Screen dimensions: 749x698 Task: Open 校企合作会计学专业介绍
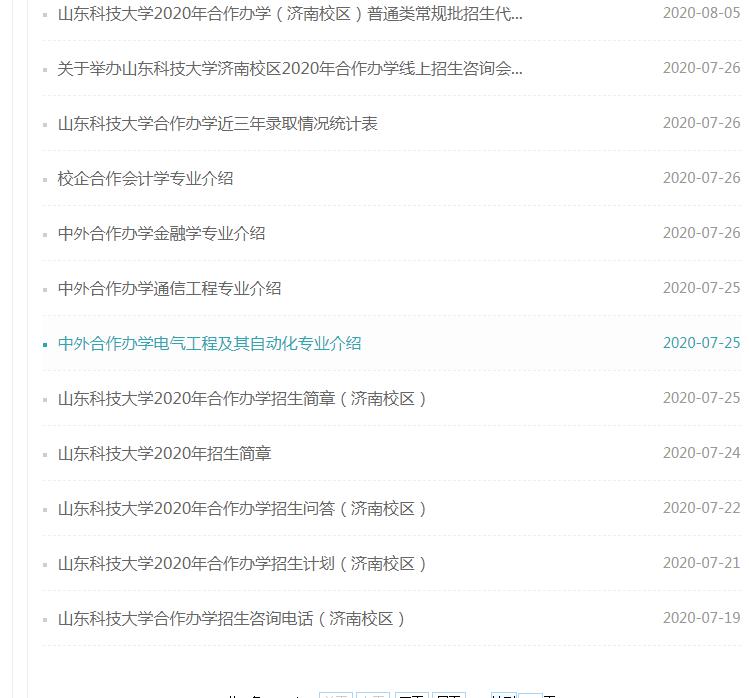click(146, 179)
